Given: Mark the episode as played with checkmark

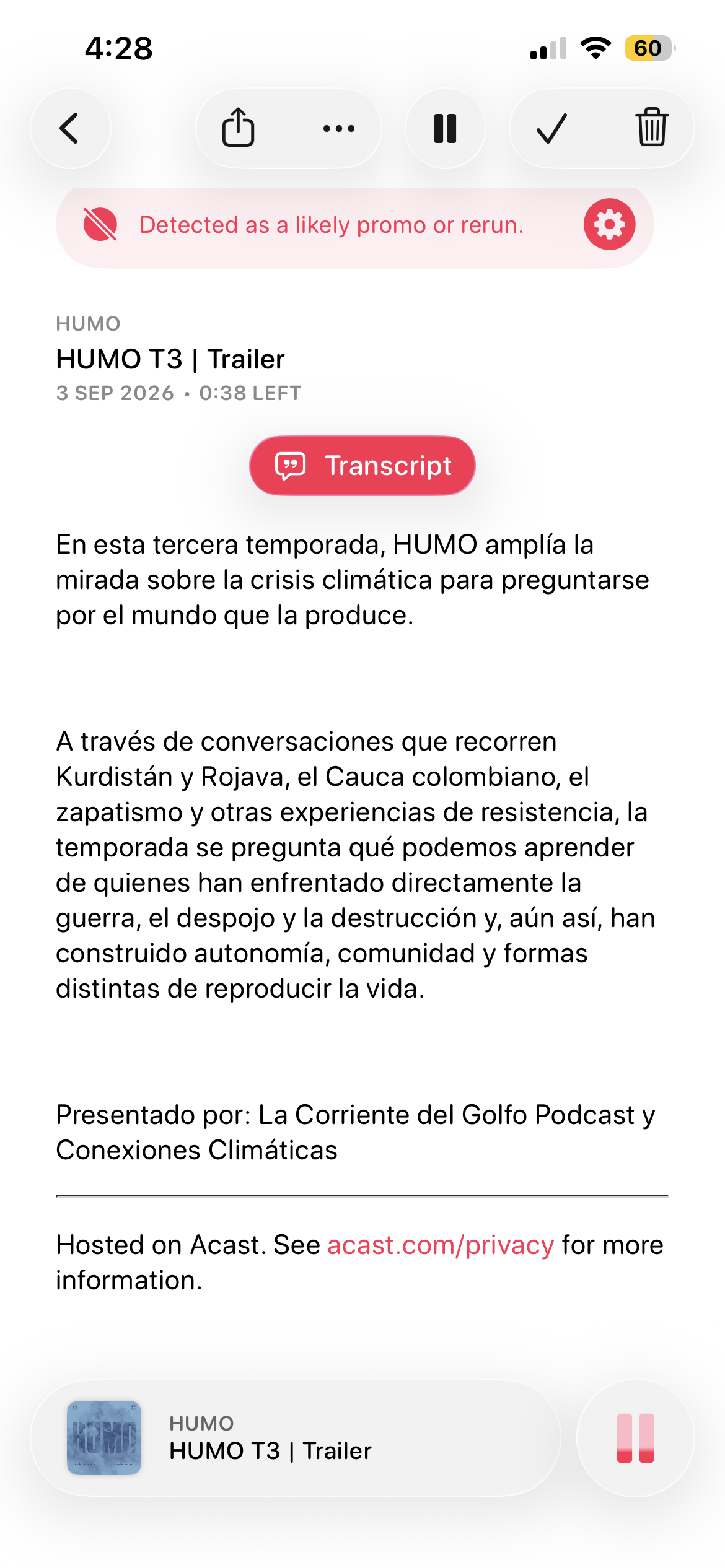Looking at the screenshot, I should 551,129.
